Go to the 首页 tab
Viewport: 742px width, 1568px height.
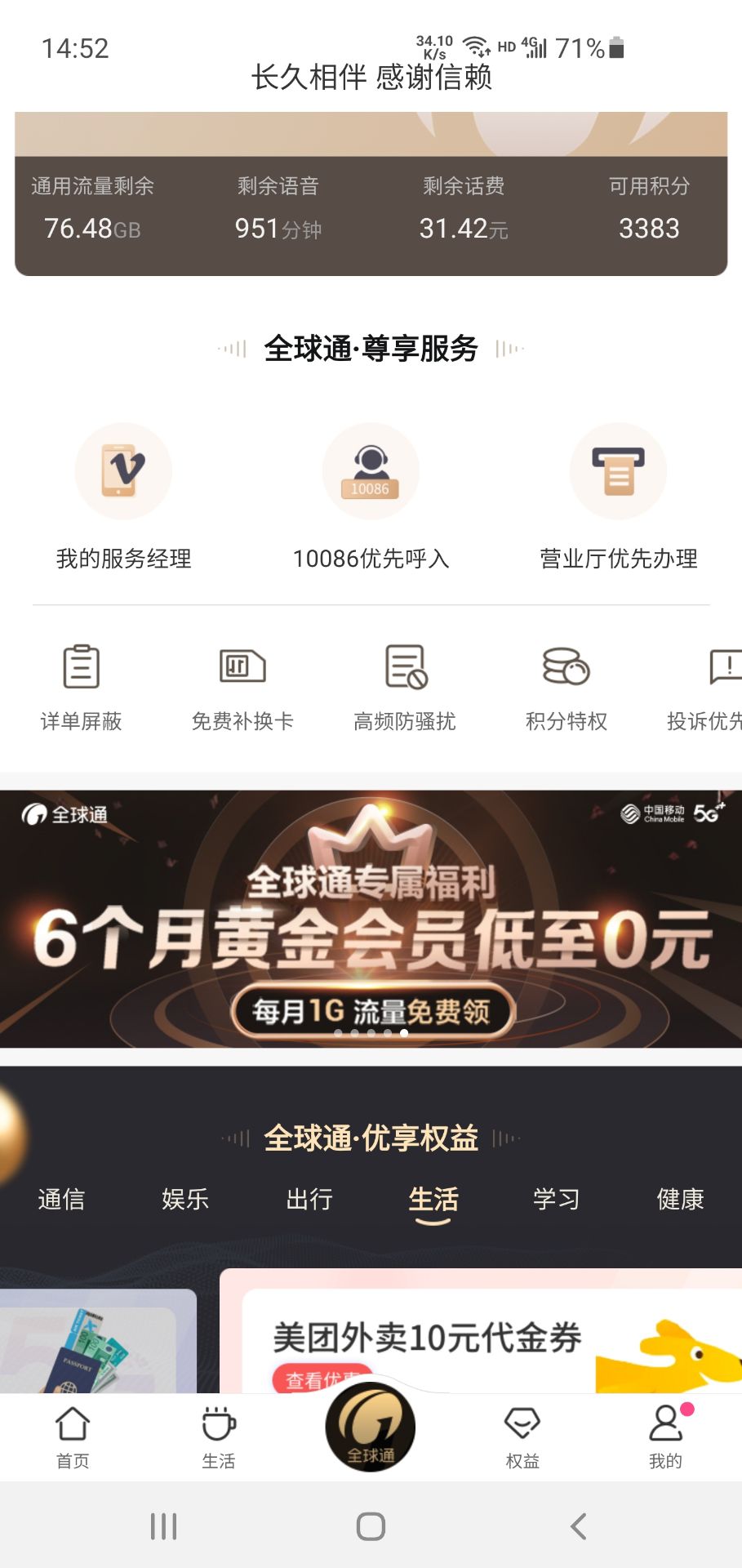pos(73,1437)
